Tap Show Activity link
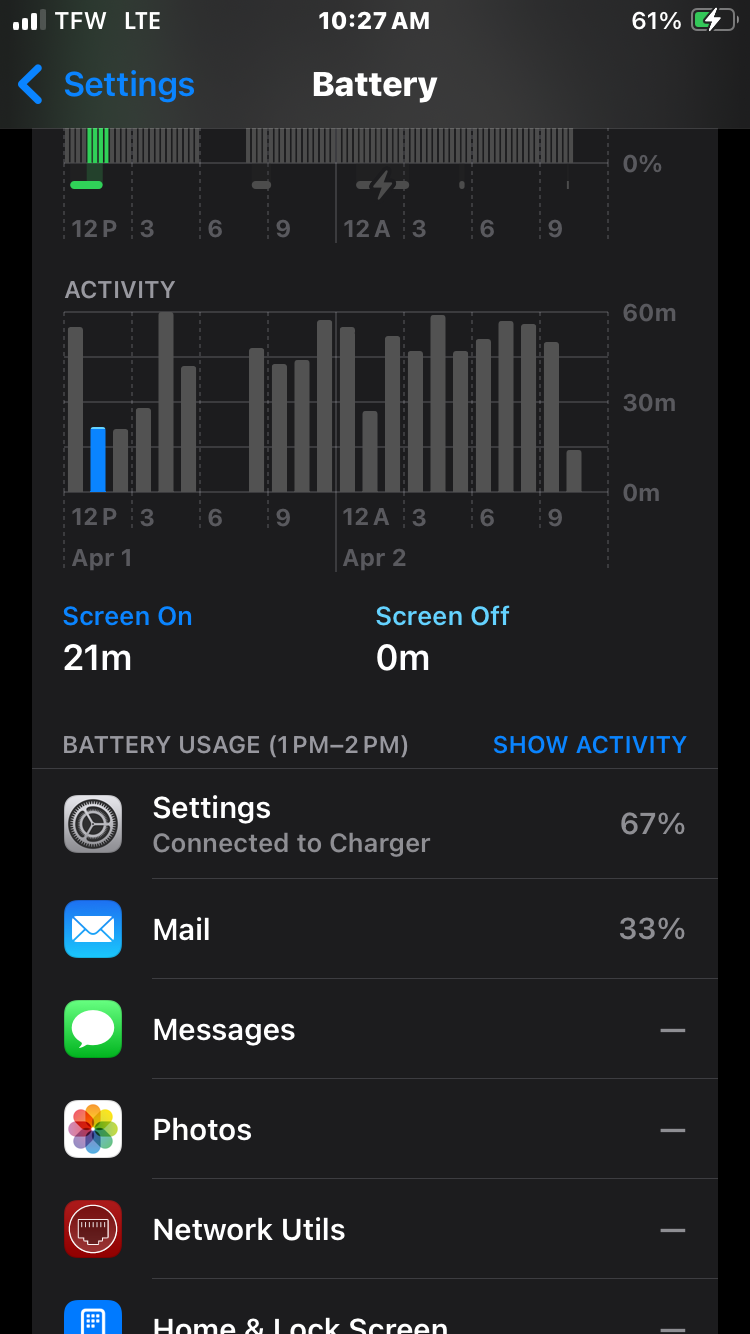Image resolution: width=750 pixels, height=1334 pixels. 589,745
